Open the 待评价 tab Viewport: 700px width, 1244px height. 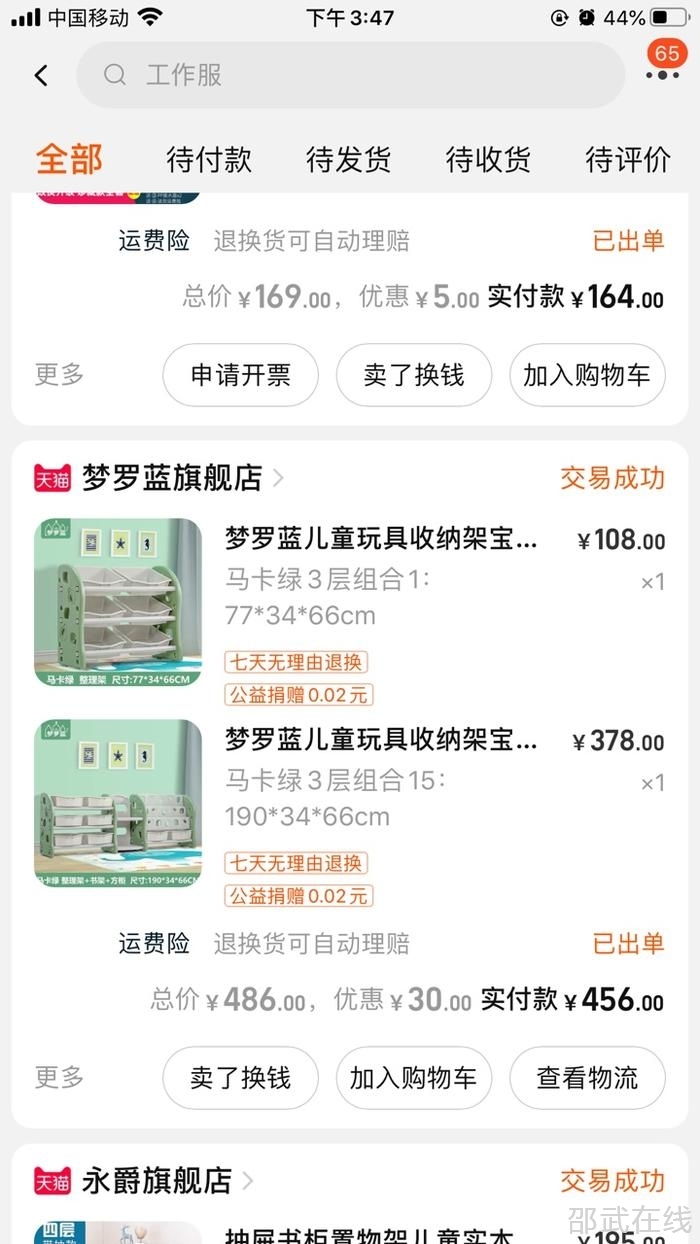click(627, 160)
